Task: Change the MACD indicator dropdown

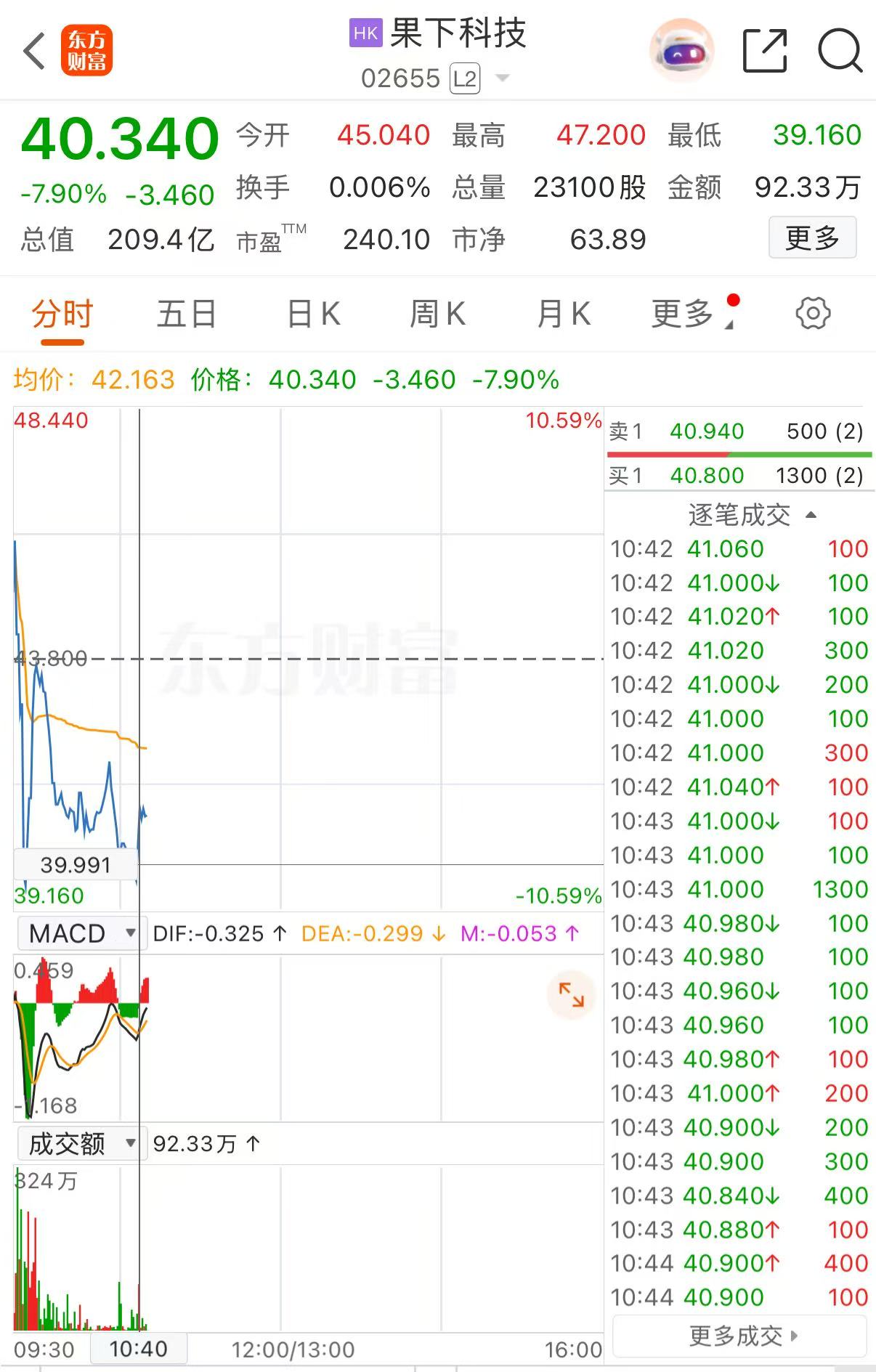Action: click(x=81, y=933)
